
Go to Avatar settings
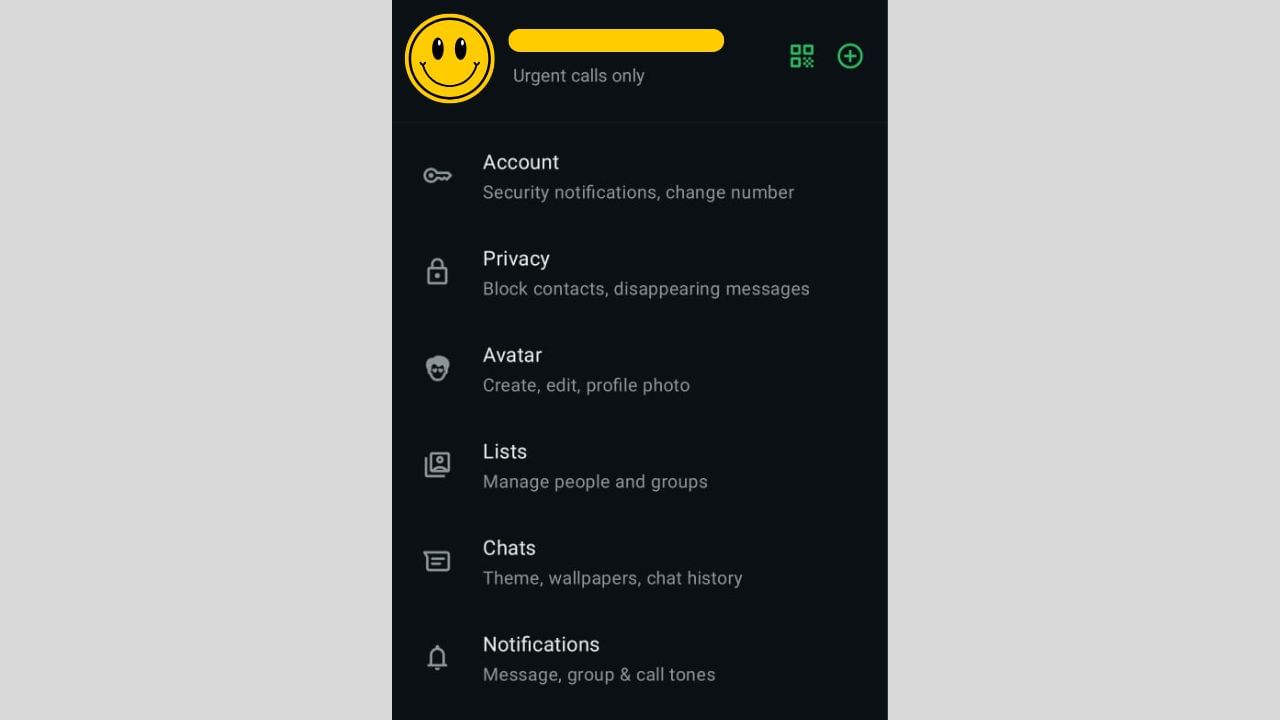click(x=638, y=369)
